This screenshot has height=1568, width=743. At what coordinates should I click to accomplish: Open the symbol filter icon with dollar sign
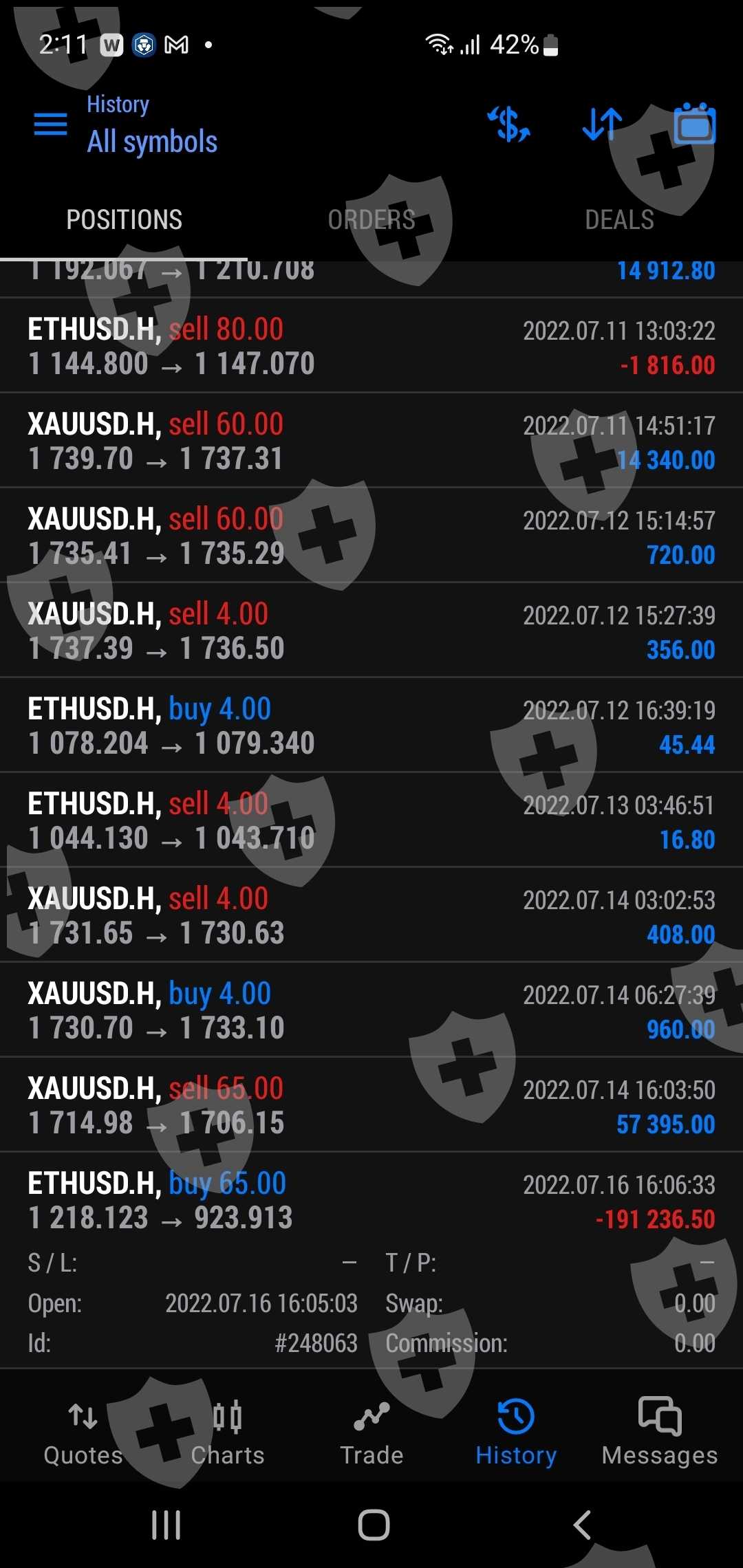[x=509, y=124]
